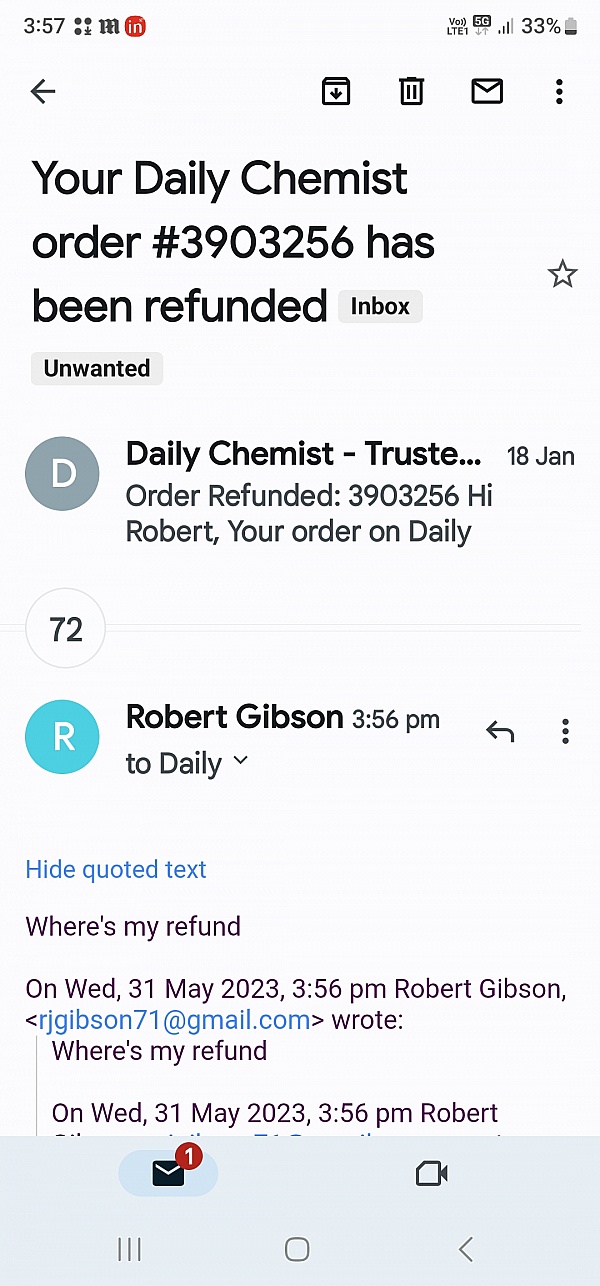The image size is (600, 1286).
Task: Expand recipient details next to 'to Daily'
Action: [240, 762]
